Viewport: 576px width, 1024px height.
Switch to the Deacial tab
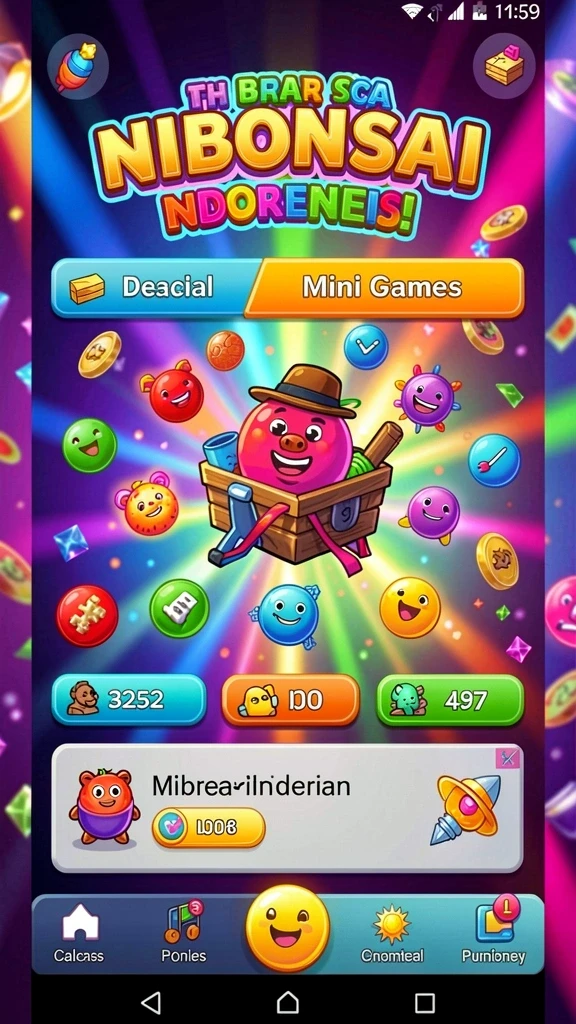pos(157,287)
